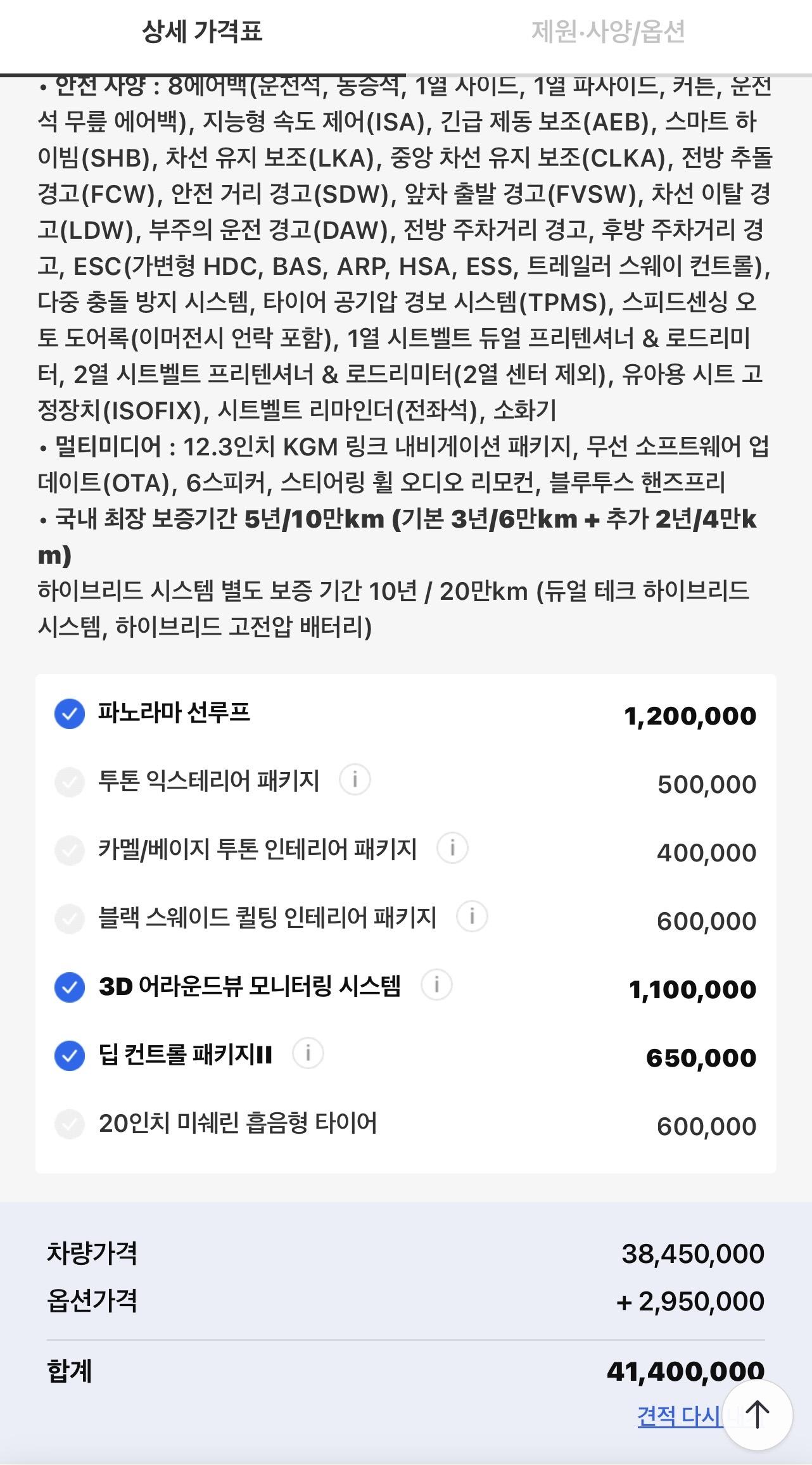Tap info icon beside 딥 컨트롤 패키지III
The image size is (812, 1465).
(308, 1053)
